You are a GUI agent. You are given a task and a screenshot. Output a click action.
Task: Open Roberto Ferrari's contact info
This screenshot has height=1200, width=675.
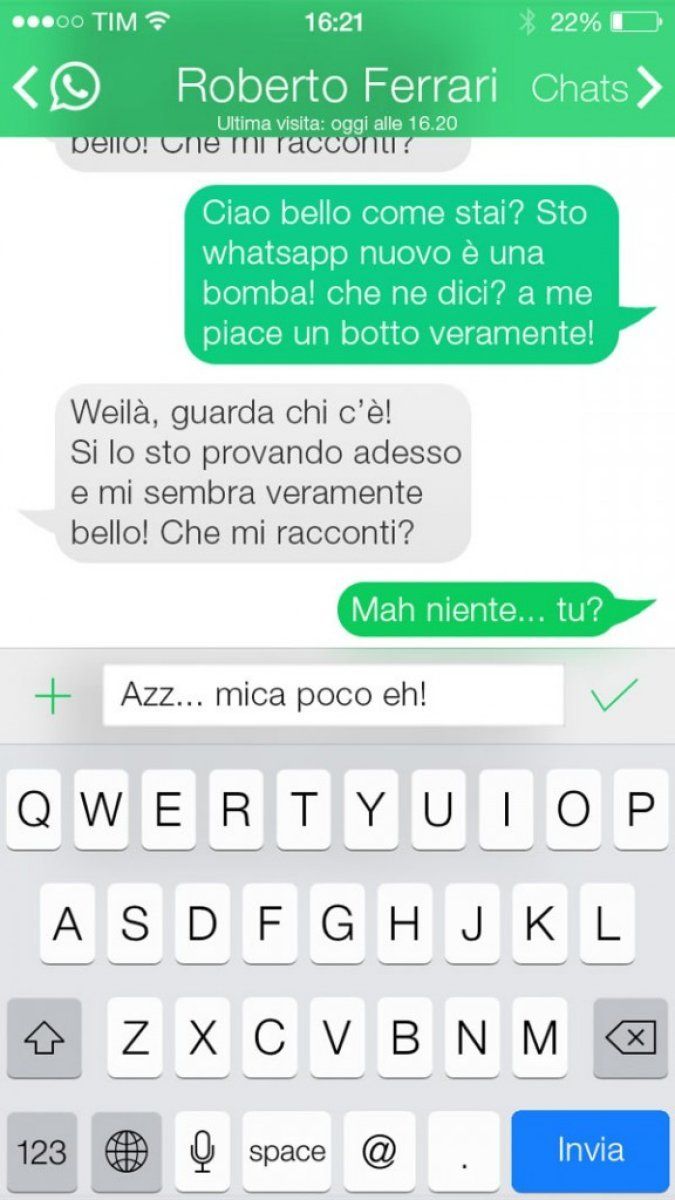(336, 87)
